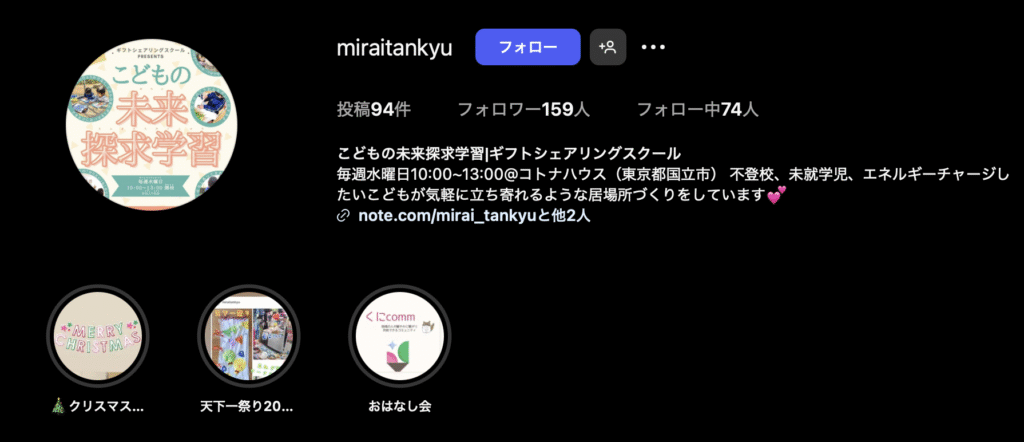Open the クリスマス story highlight
1024x442 pixels.
click(98, 334)
